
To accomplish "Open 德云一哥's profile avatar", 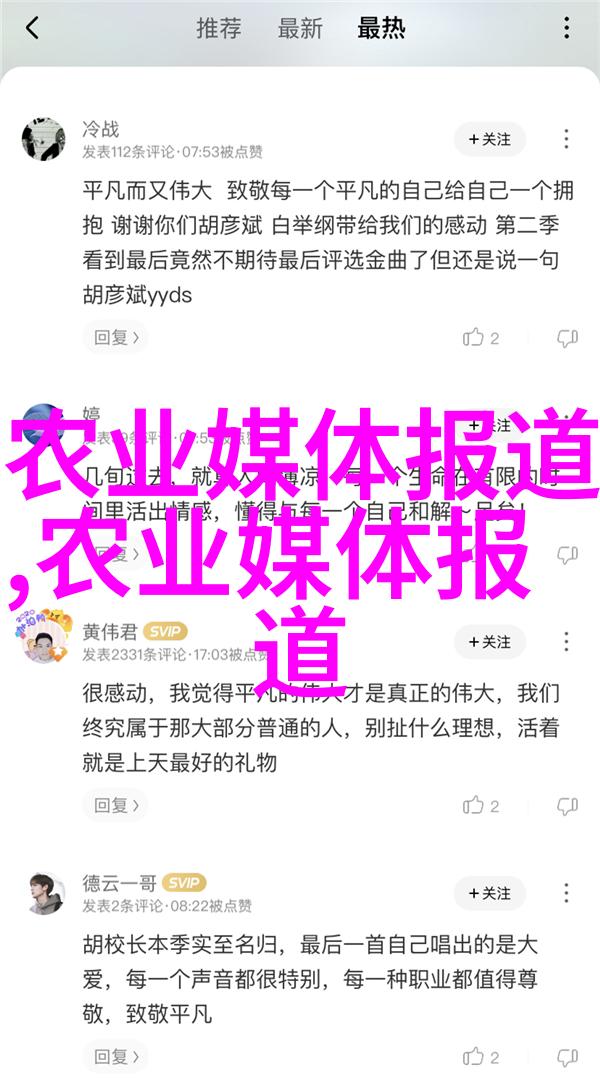I will (x=43, y=893).
